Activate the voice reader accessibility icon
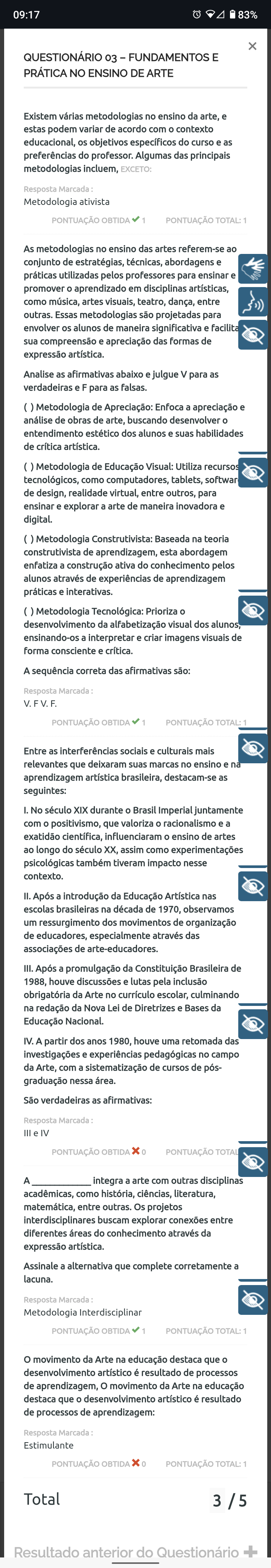 (253, 302)
